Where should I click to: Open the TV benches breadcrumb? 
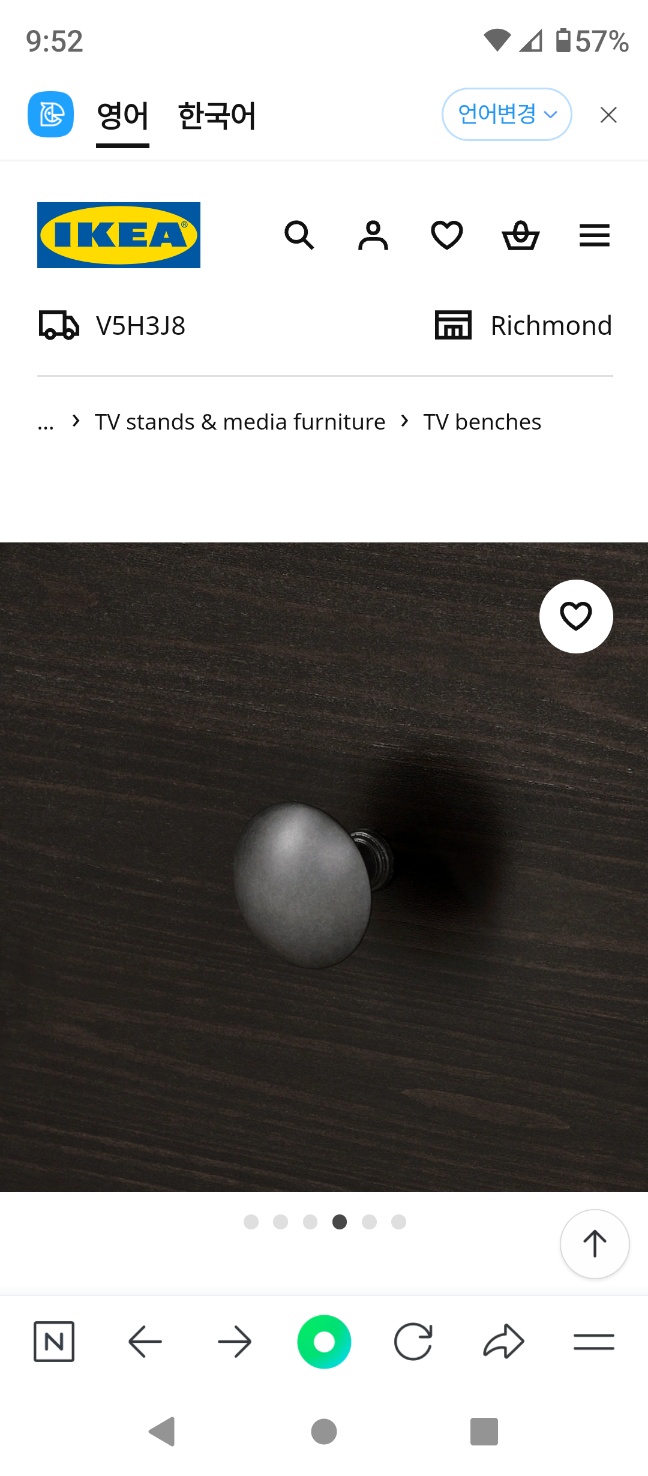coord(482,422)
